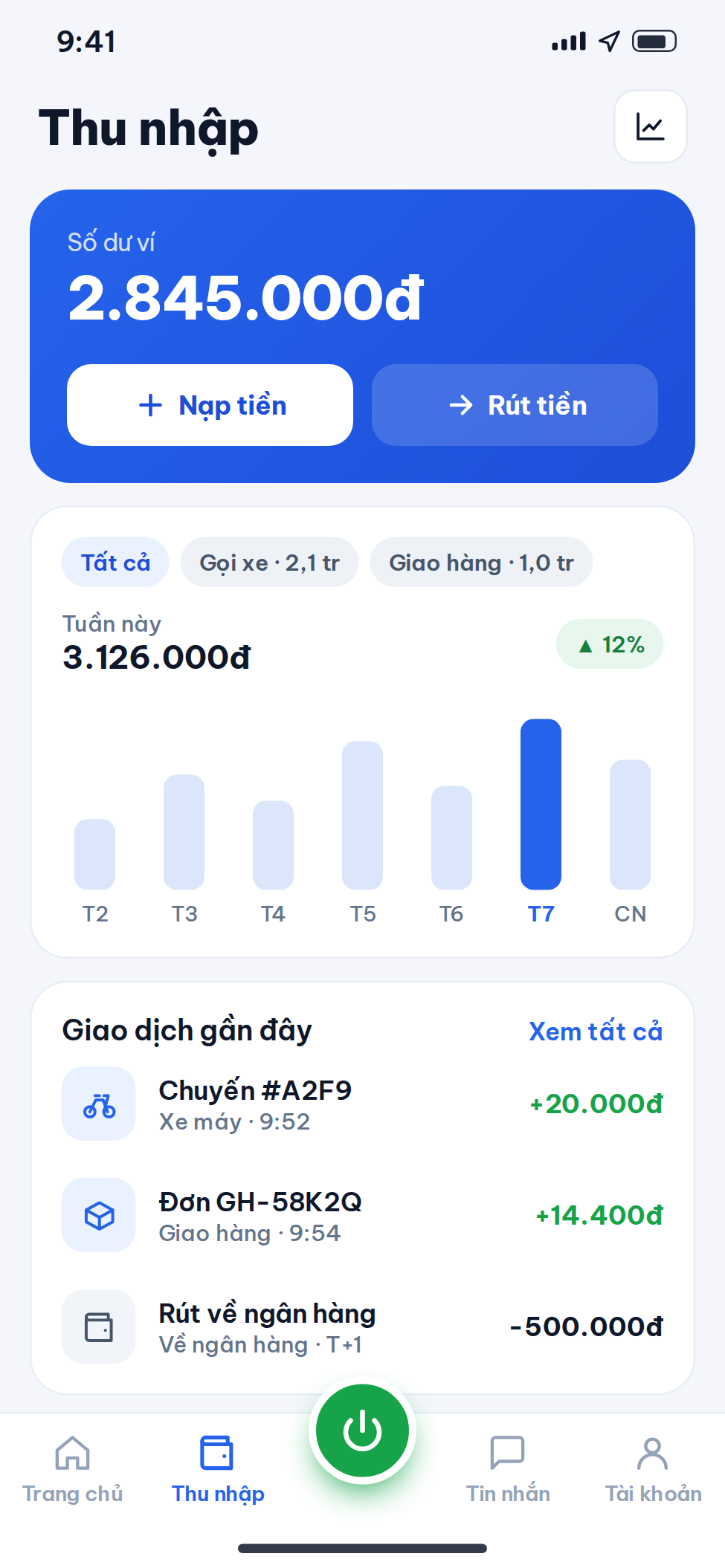Open the Rút về ngân hàng transaction
This screenshot has width=725, height=1568.
coord(362,1327)
